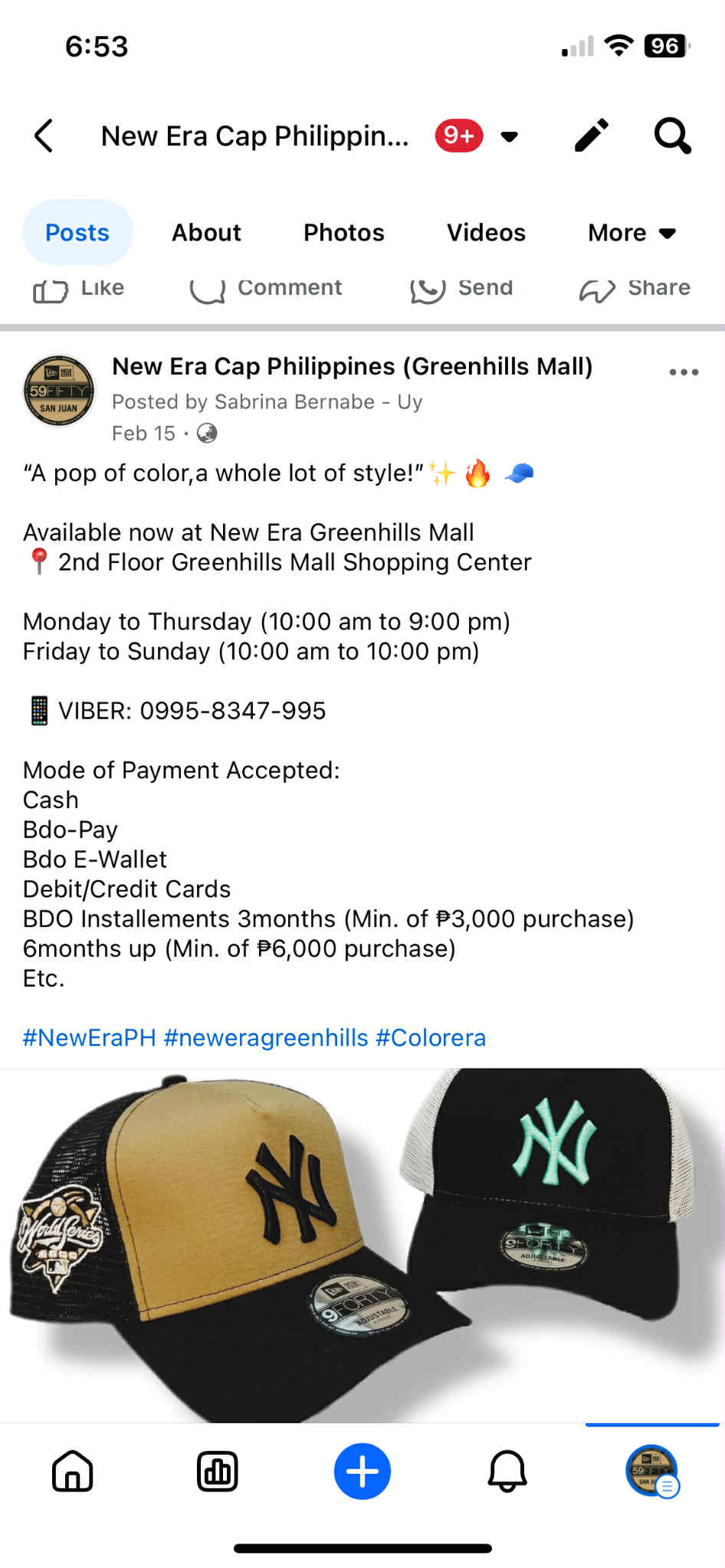
Task: Expand the More tab menu
Action: pyautogui.click(x=632, y=232)
